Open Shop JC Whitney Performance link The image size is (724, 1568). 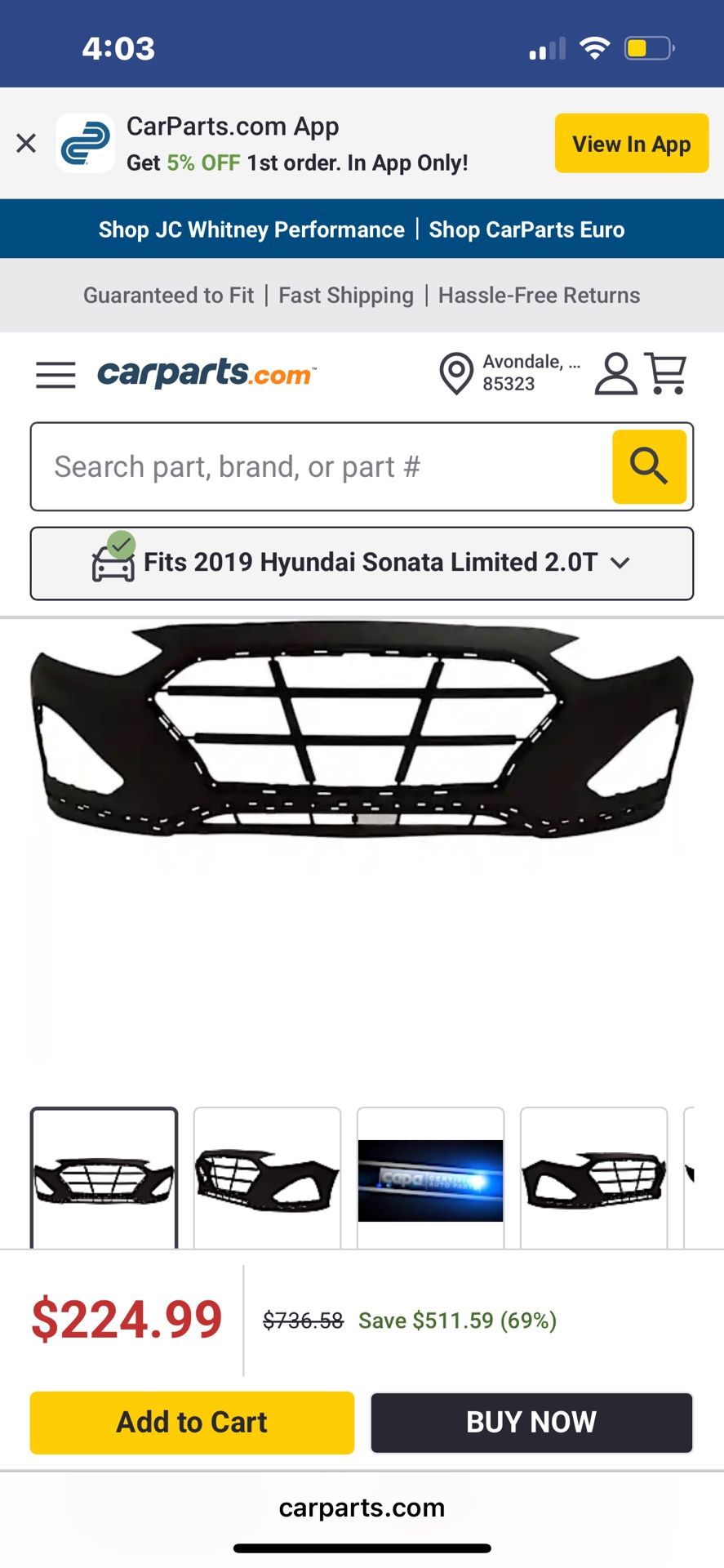click(x=251, y=229)
